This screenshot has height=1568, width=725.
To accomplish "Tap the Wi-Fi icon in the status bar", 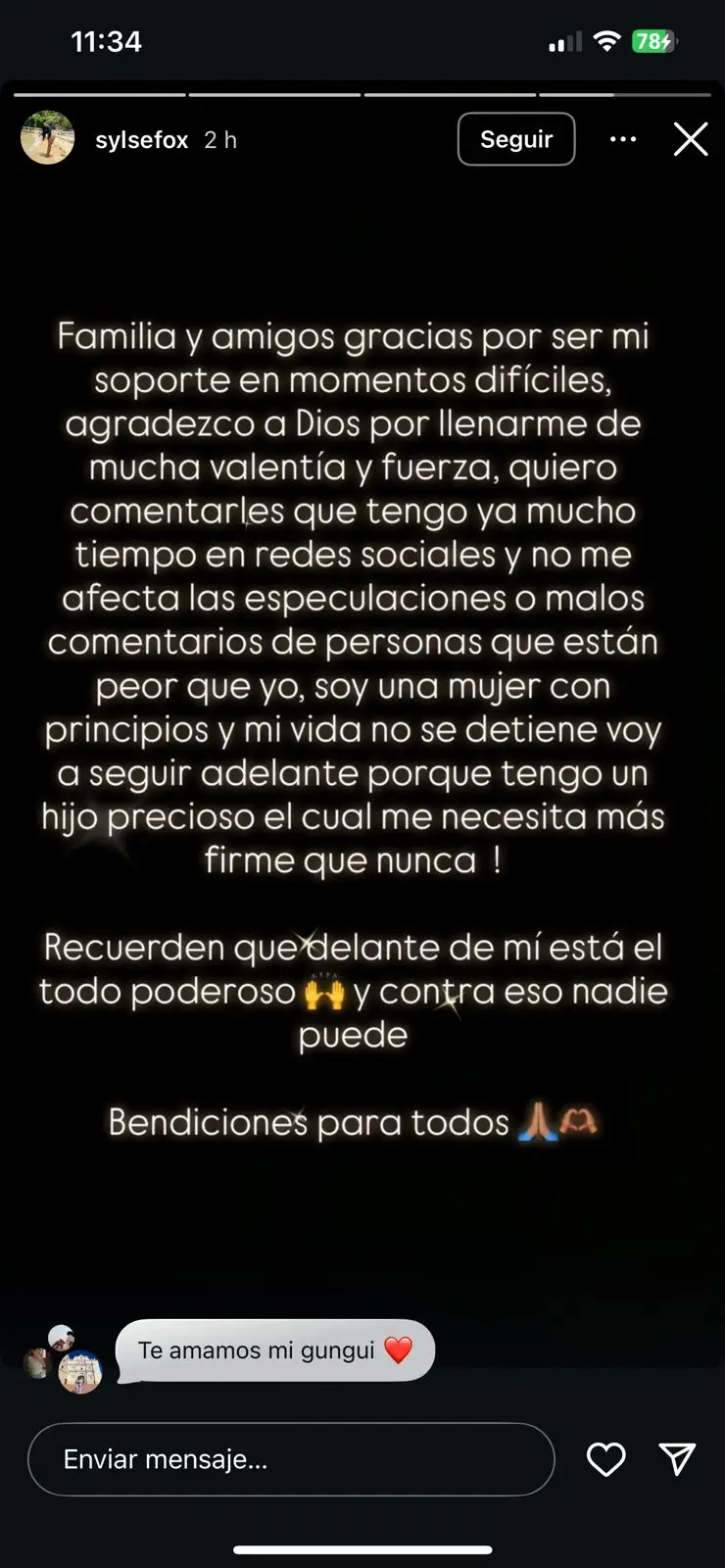I will [x=607, y=41].
